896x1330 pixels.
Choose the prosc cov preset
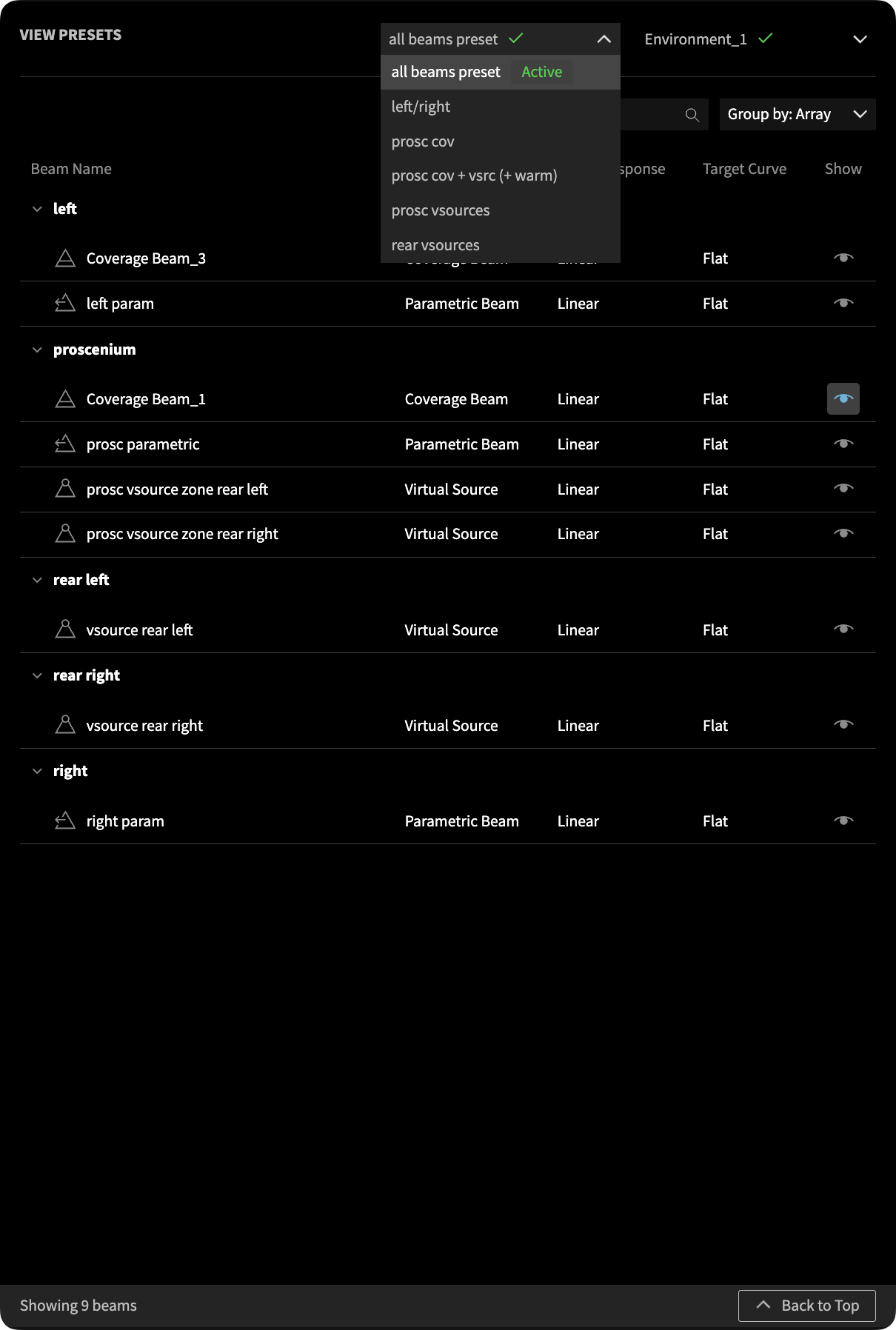(x=423, y=141)
